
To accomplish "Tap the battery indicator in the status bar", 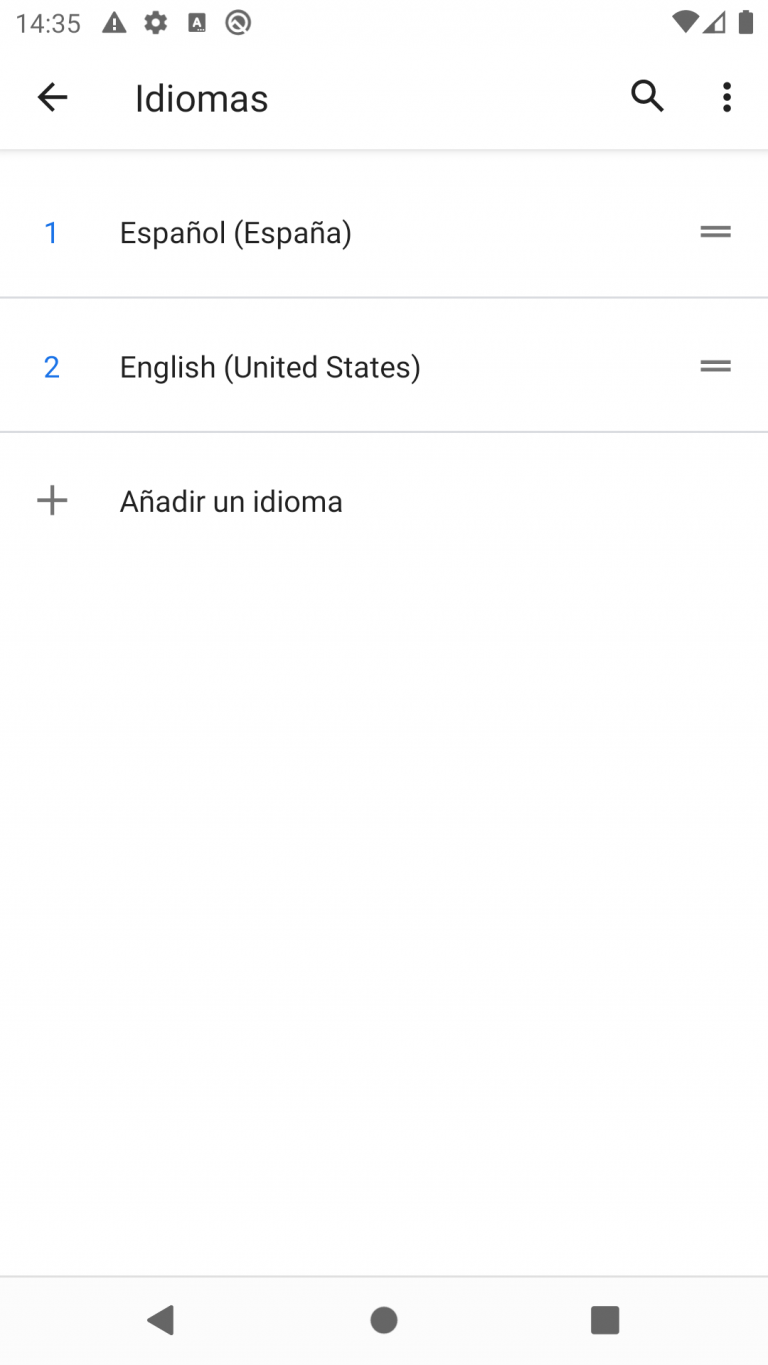I will point(748,22).
